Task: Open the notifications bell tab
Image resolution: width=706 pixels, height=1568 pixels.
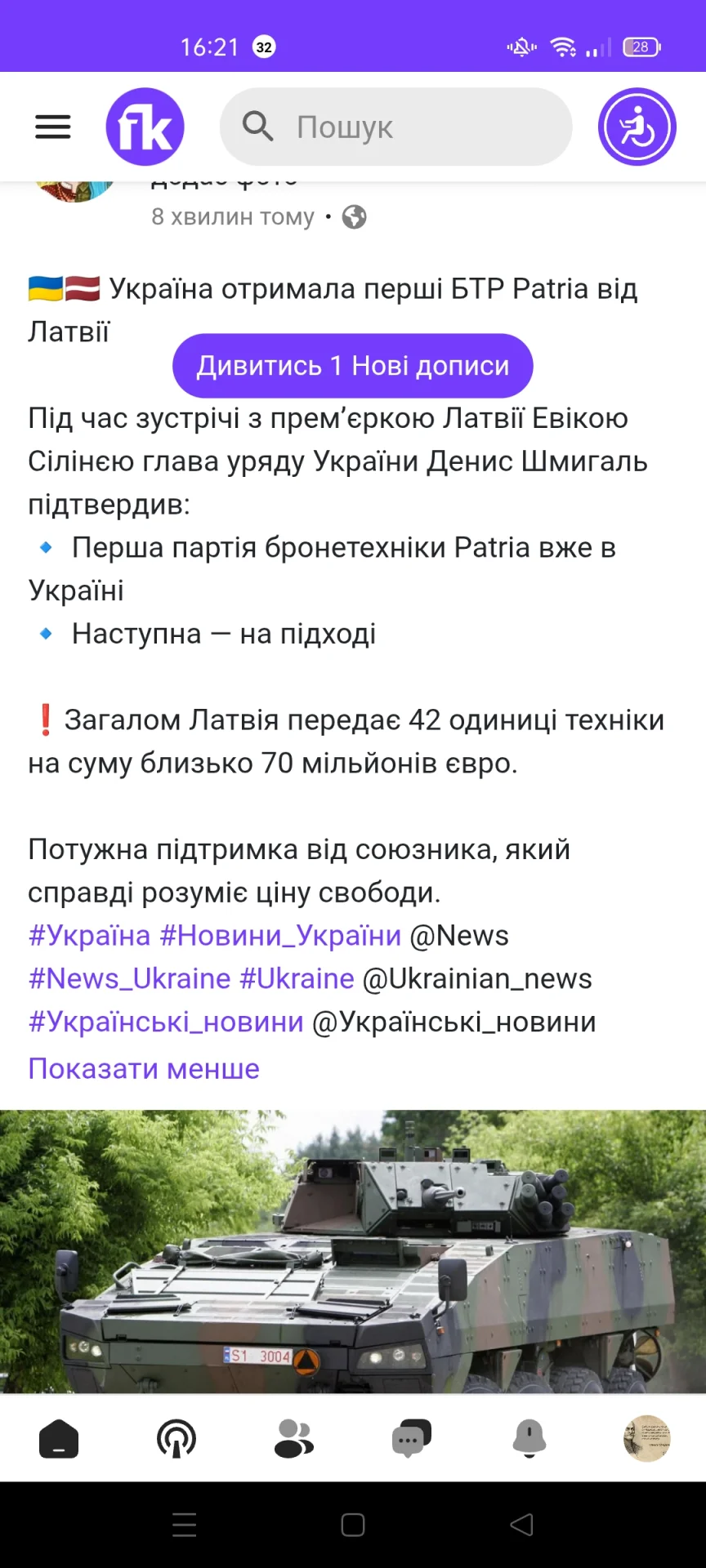Action: [529, 1438]
